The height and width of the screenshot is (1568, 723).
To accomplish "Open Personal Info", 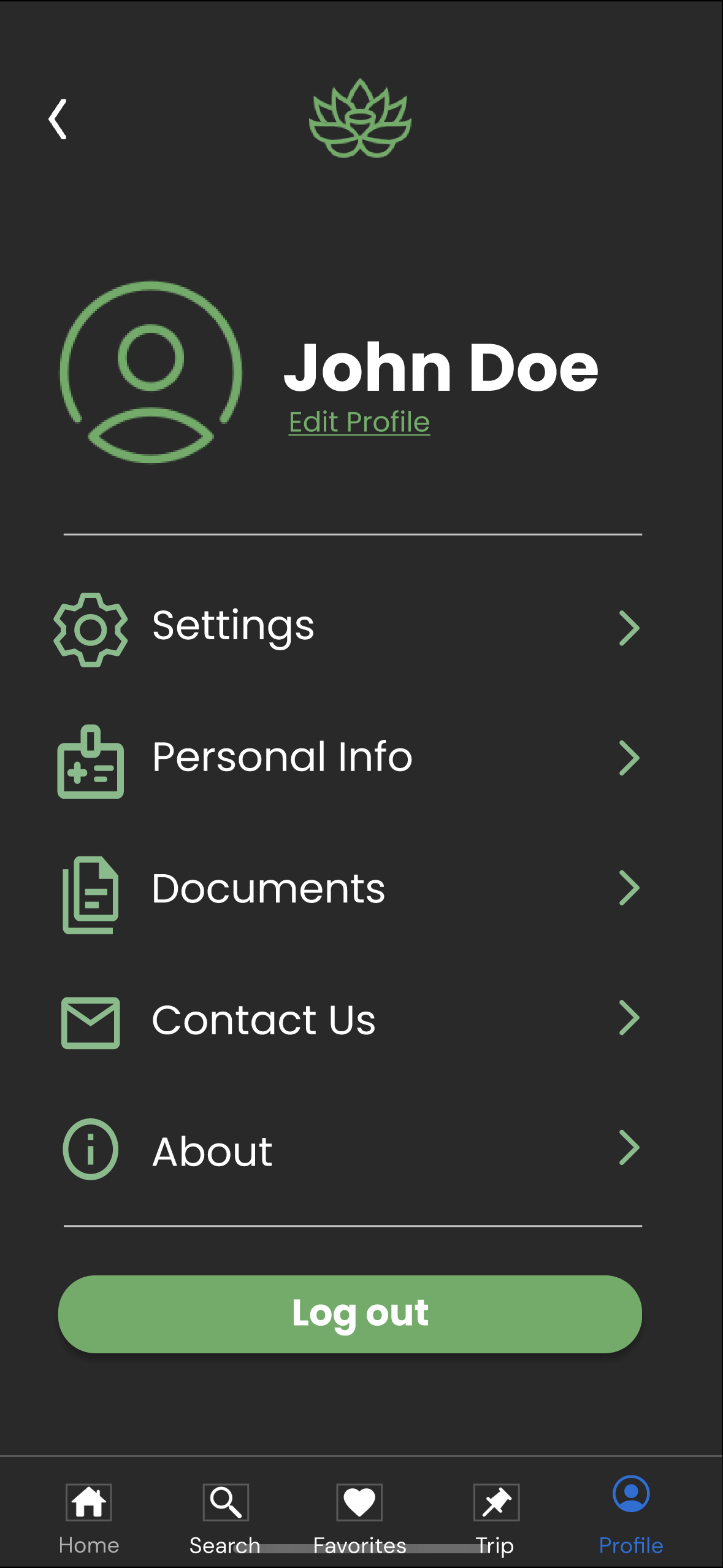I will [346, 758].
